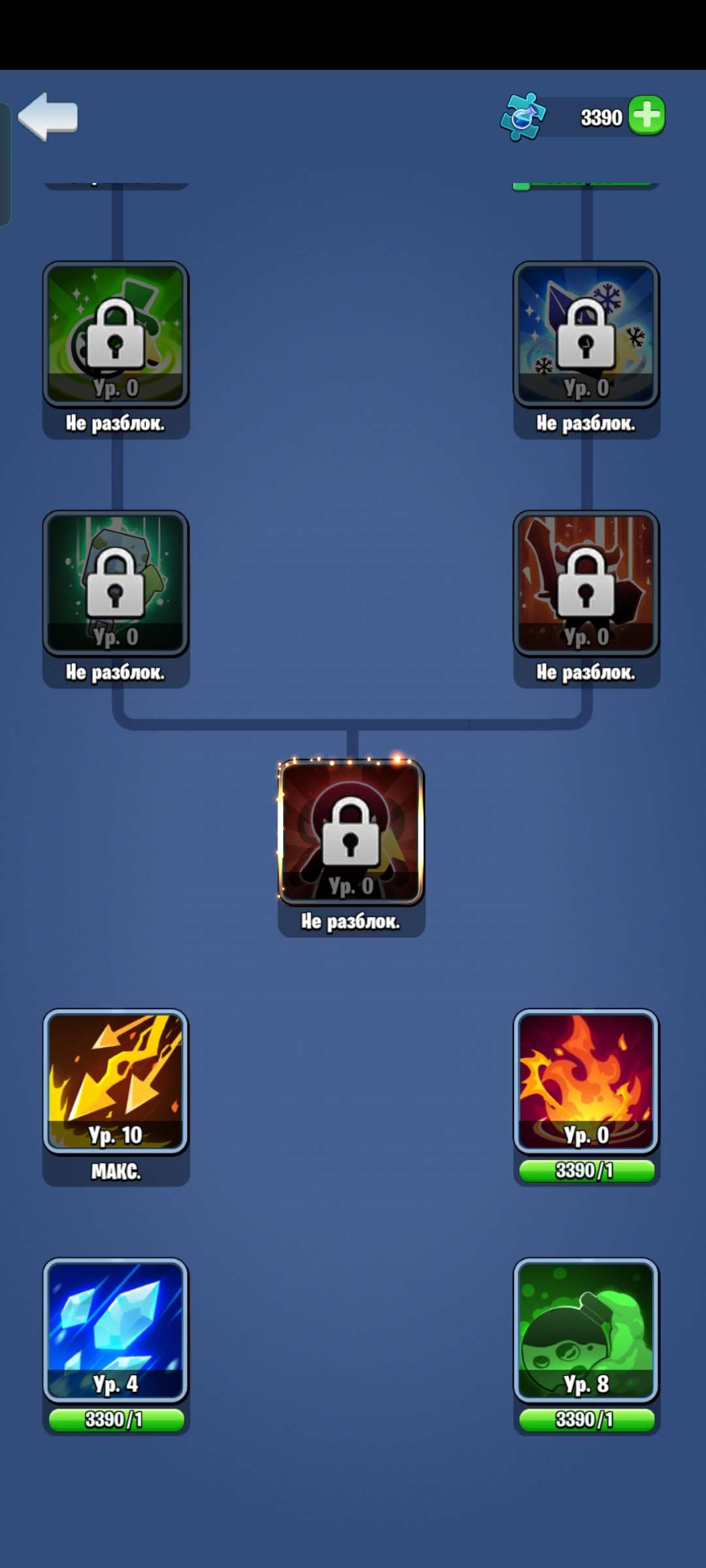The width and height of the screenshot is (706, 1568).
Task: Upgrade the fire skill at level 0
Action: [586, 1170]
